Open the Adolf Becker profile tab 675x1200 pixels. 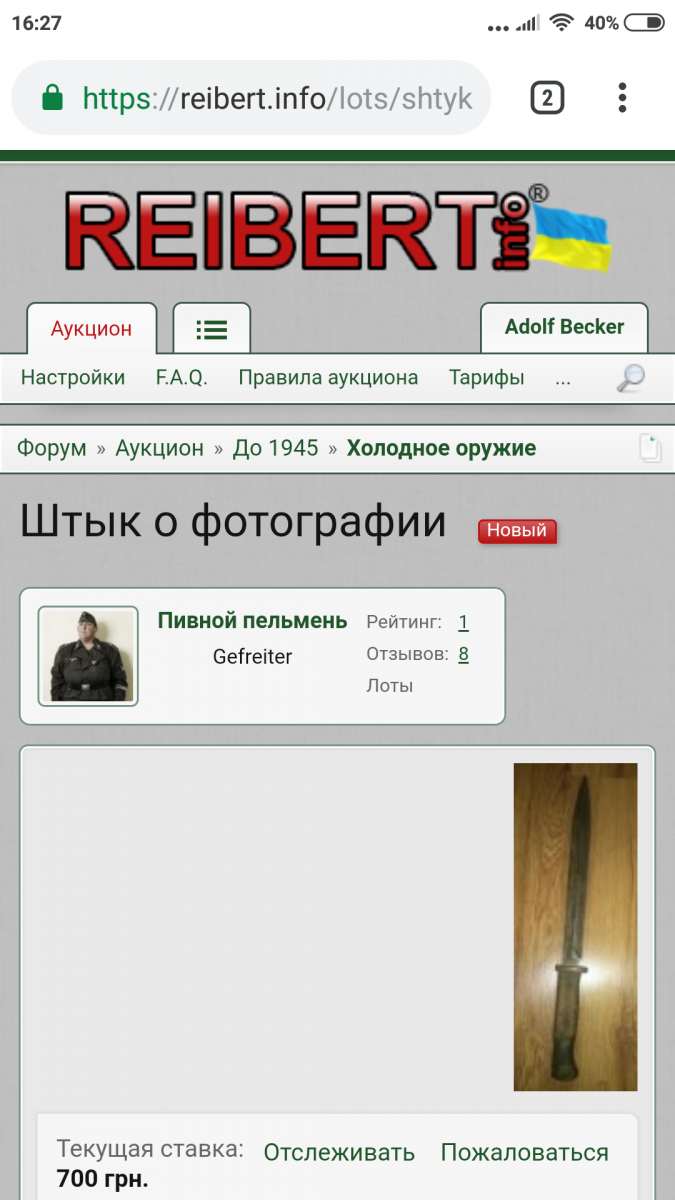click(564, 327)
